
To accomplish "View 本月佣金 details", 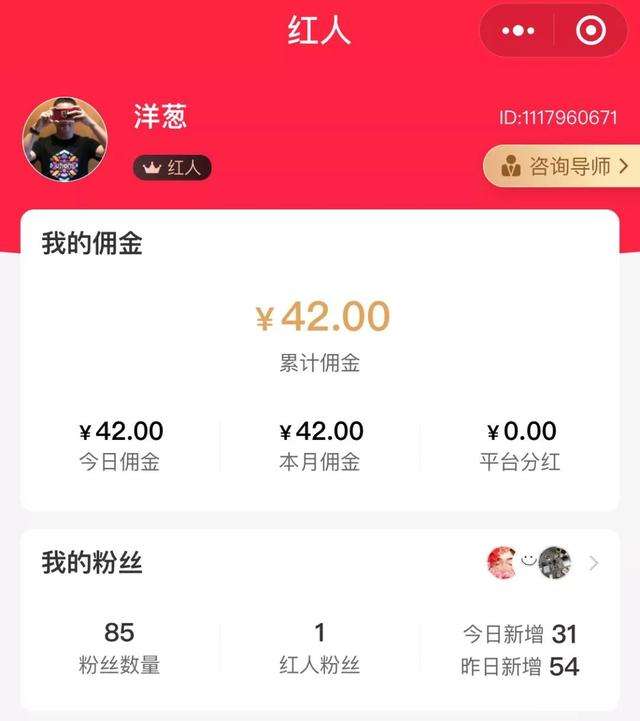I will pyautogui.click(x=320, y=446).
